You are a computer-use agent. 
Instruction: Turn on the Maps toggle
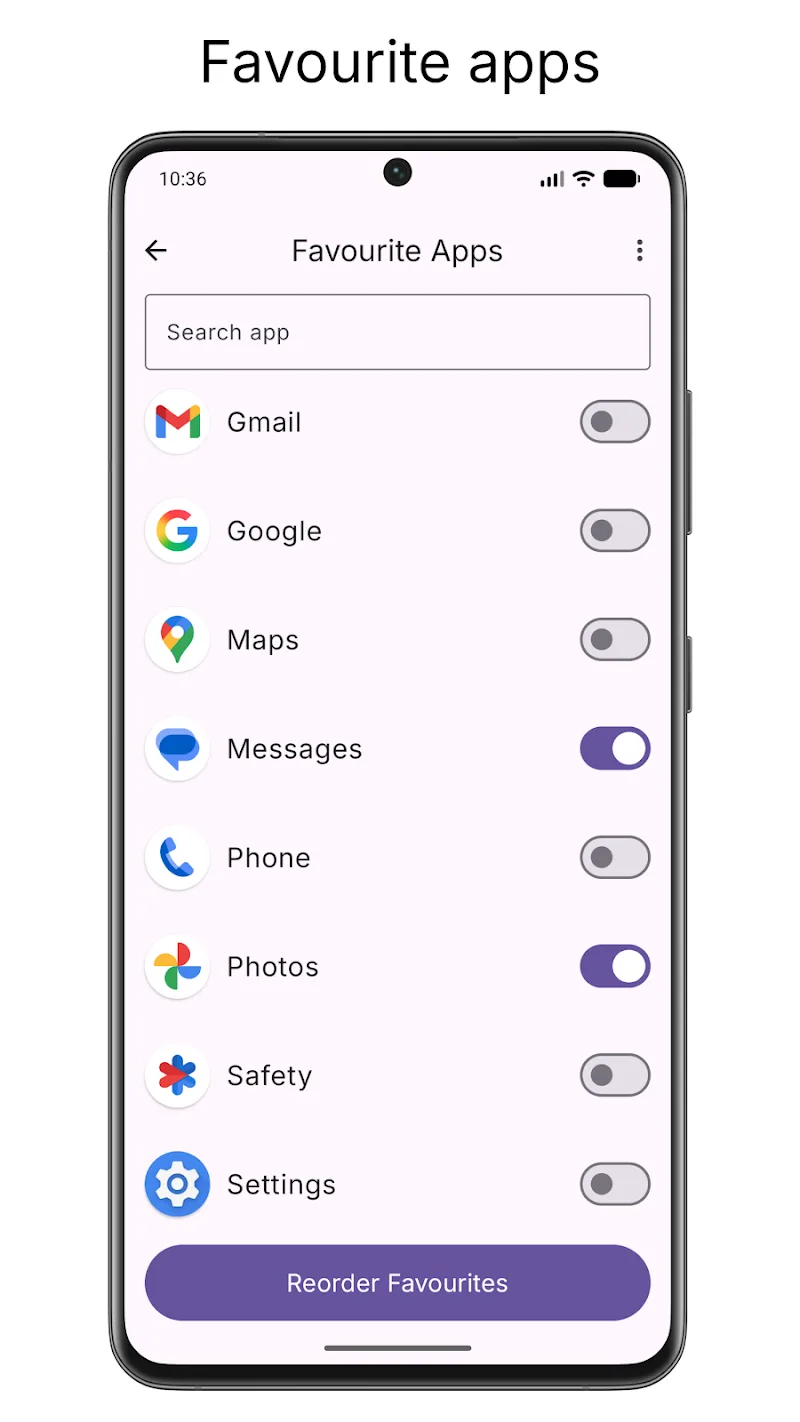[x=615, y=640]
